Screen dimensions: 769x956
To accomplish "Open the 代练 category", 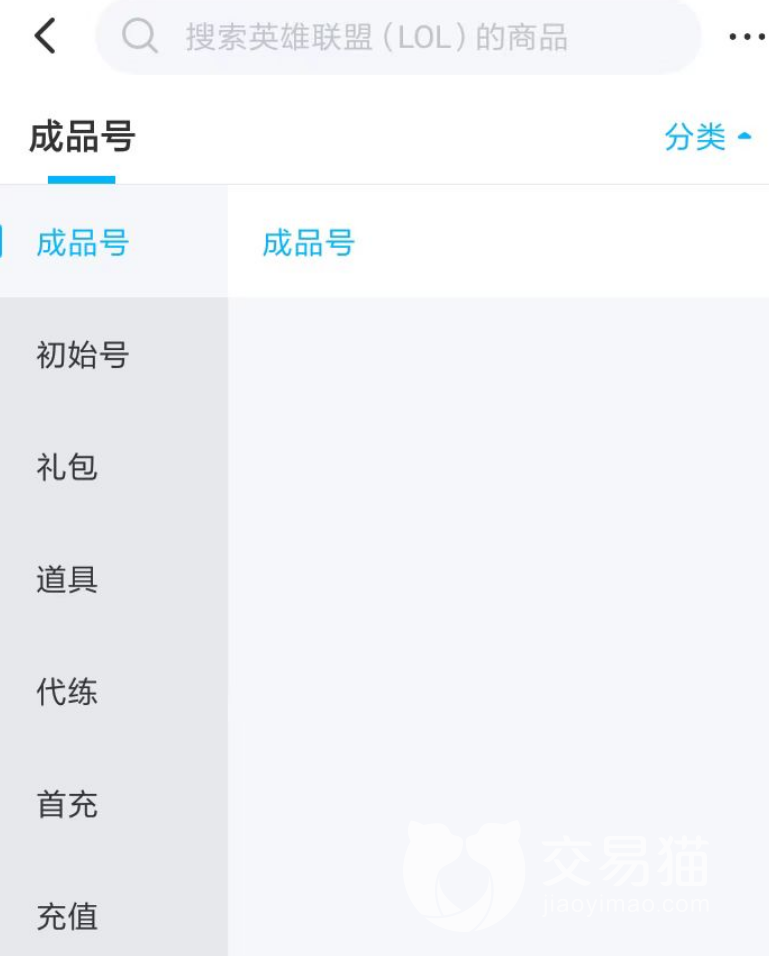I will click(113, 691).
